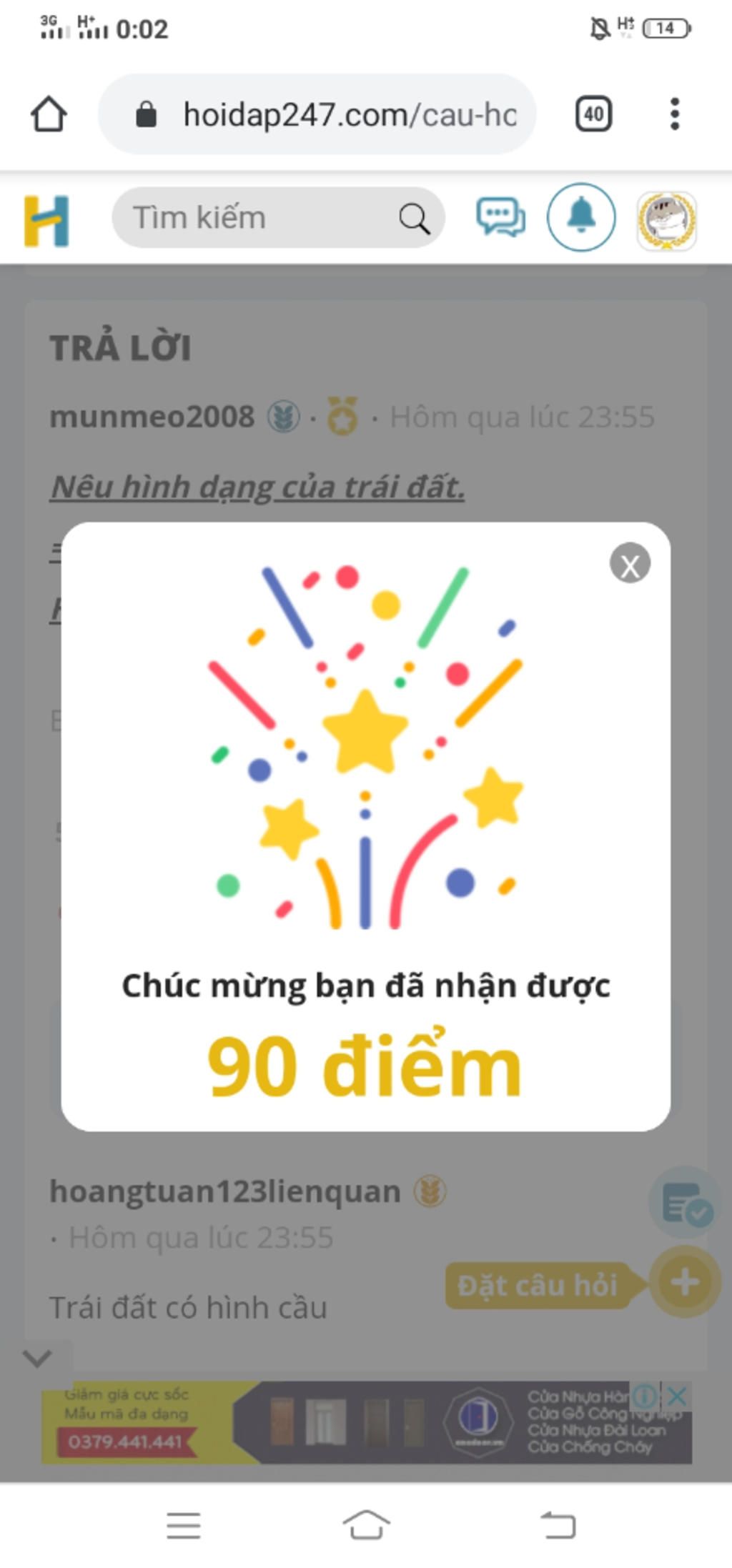
Task: Open the door advertisement banner
Action: tap(357, 1422)
